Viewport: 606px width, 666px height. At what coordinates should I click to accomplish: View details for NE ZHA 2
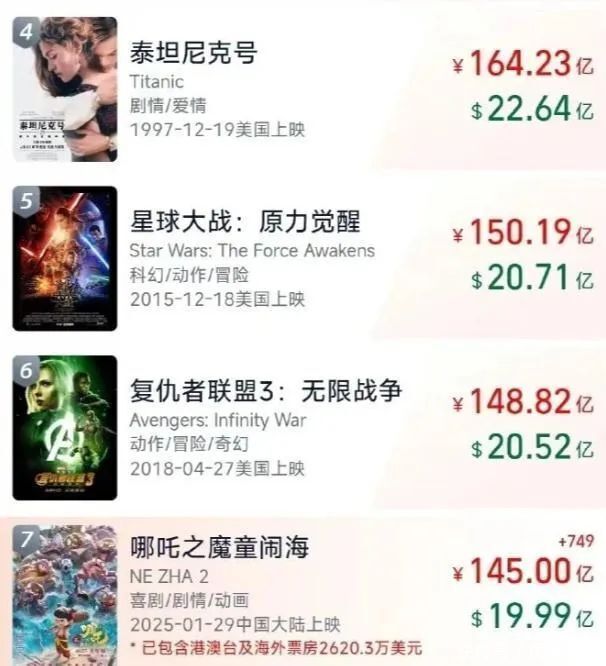(x=219, y=548)
